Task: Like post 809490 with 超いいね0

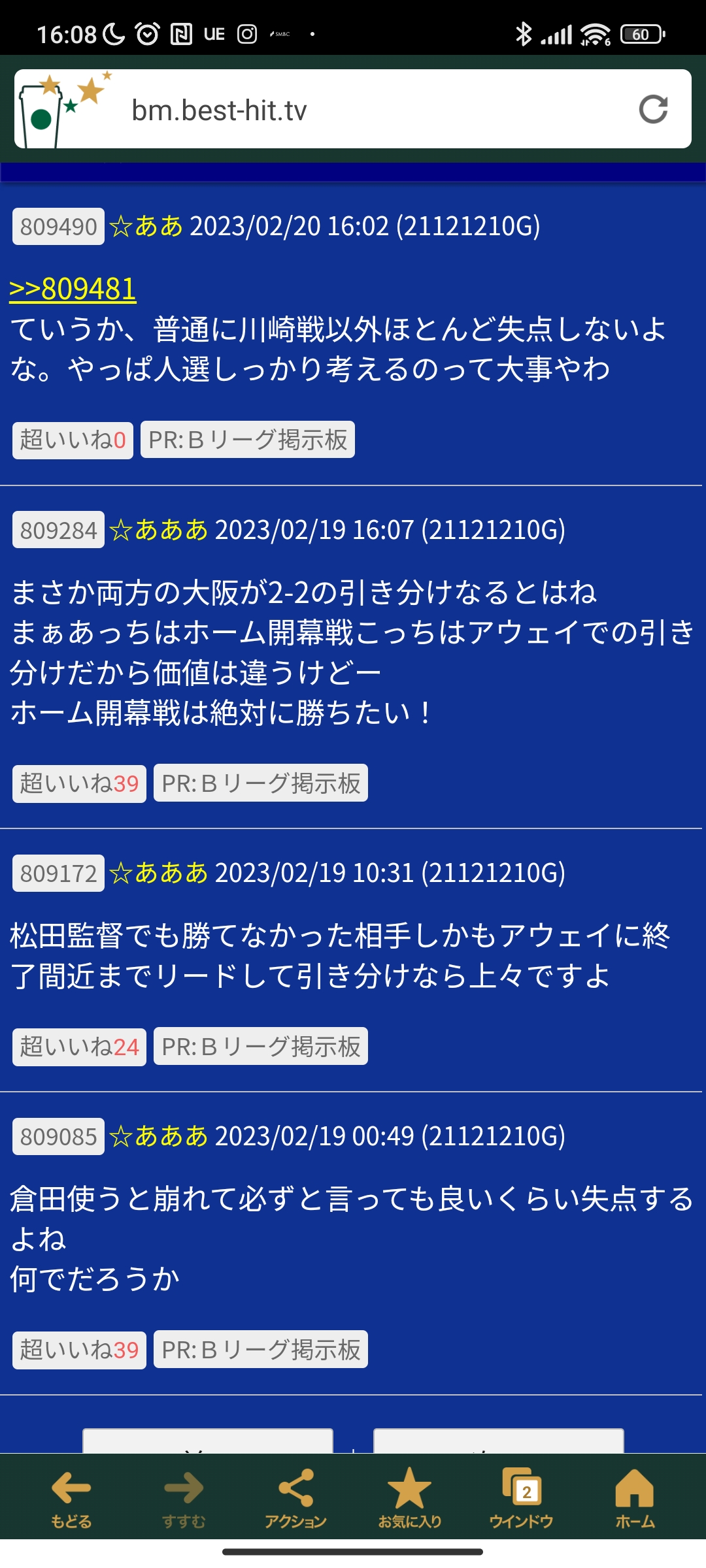Action: [73, 440]
